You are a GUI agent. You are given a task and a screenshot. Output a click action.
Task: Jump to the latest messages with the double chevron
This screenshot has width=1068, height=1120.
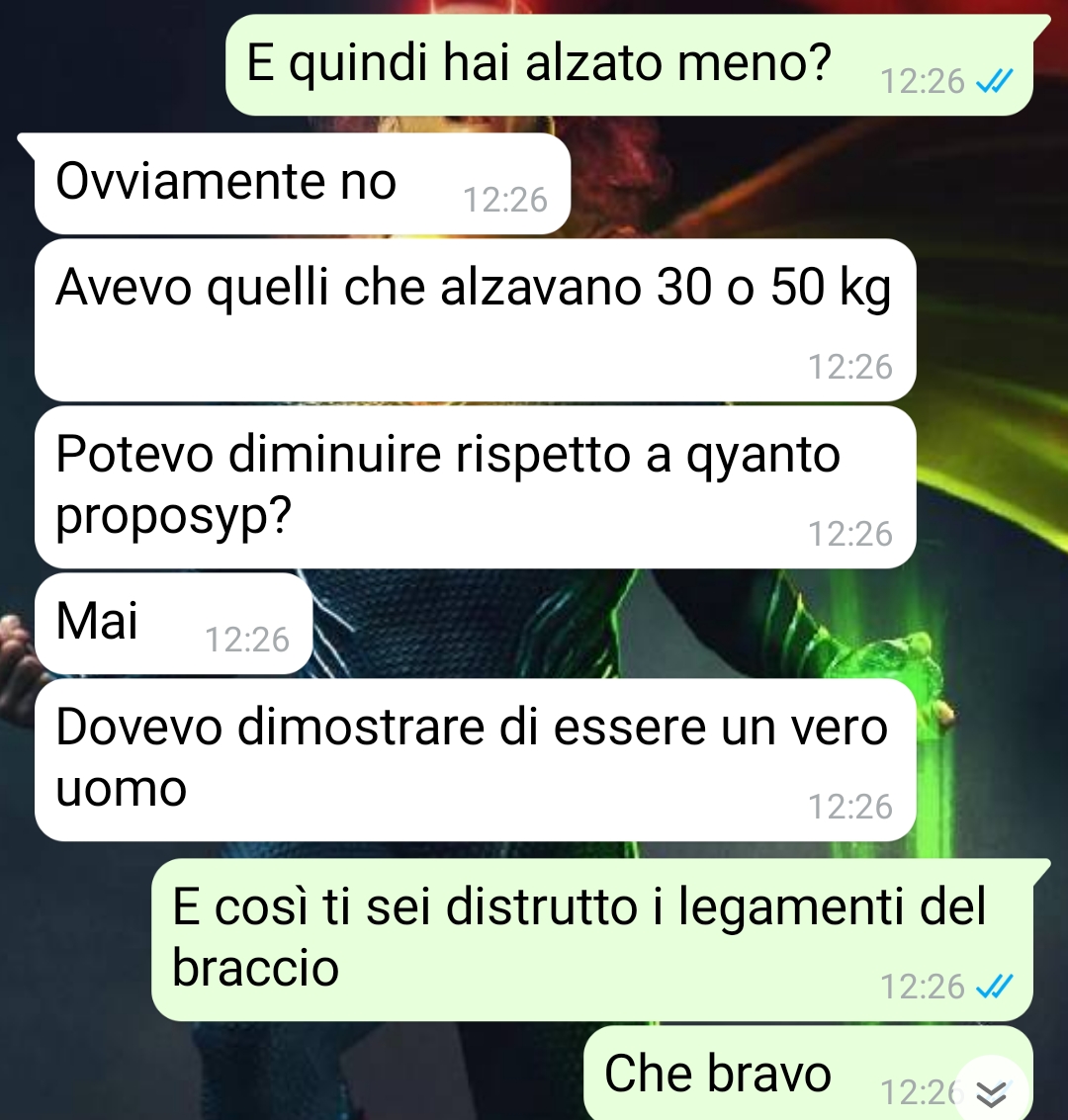(992, 1092)
